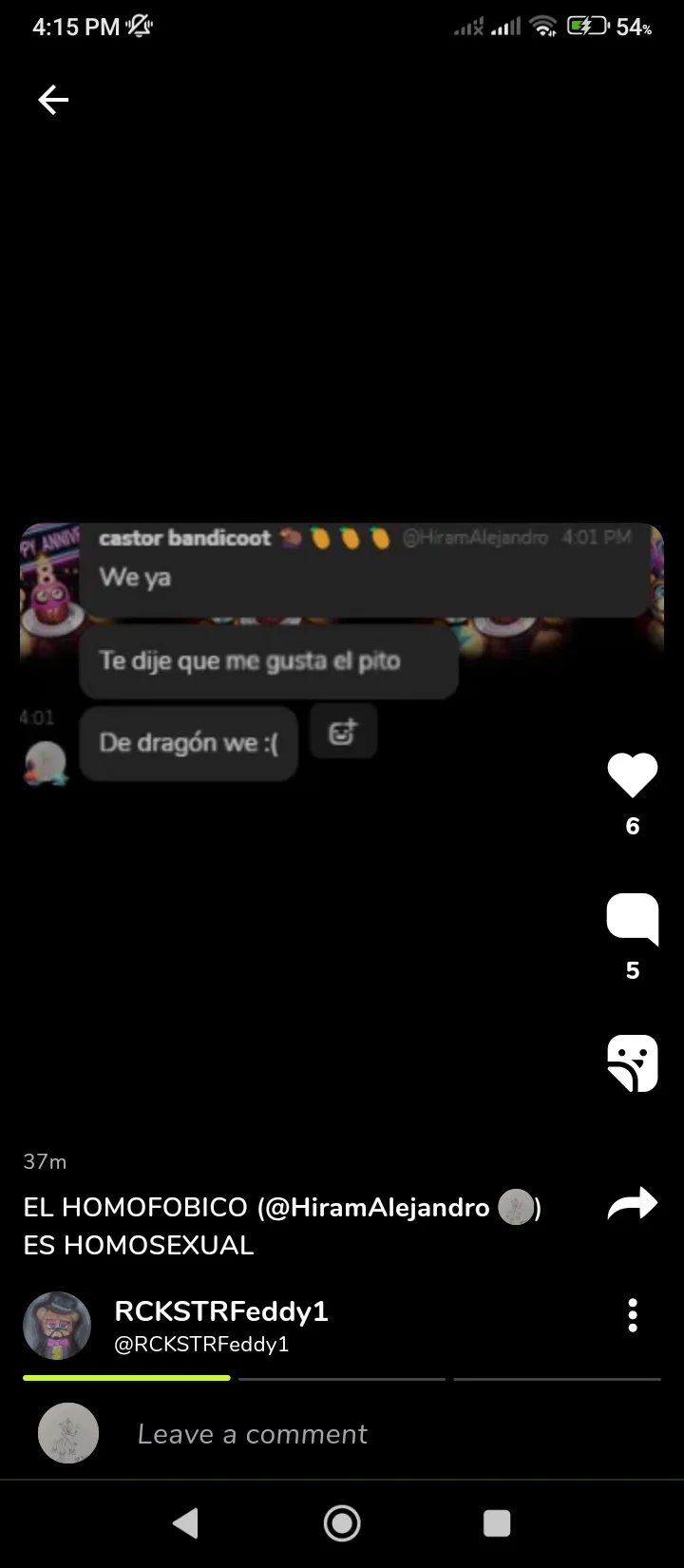Tap the sticker reaction icon
This screenshot has width=684, height=1568.
coord(632,1062)
